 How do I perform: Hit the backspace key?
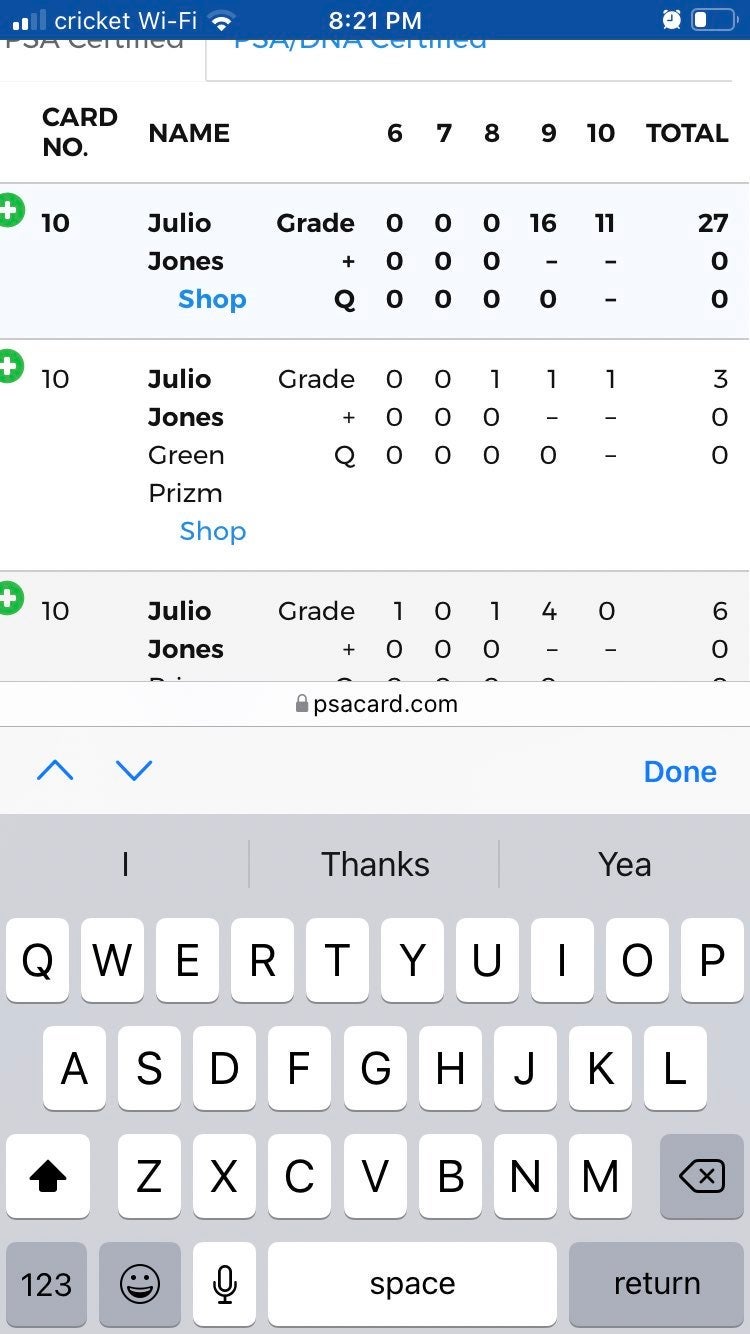702,1177
